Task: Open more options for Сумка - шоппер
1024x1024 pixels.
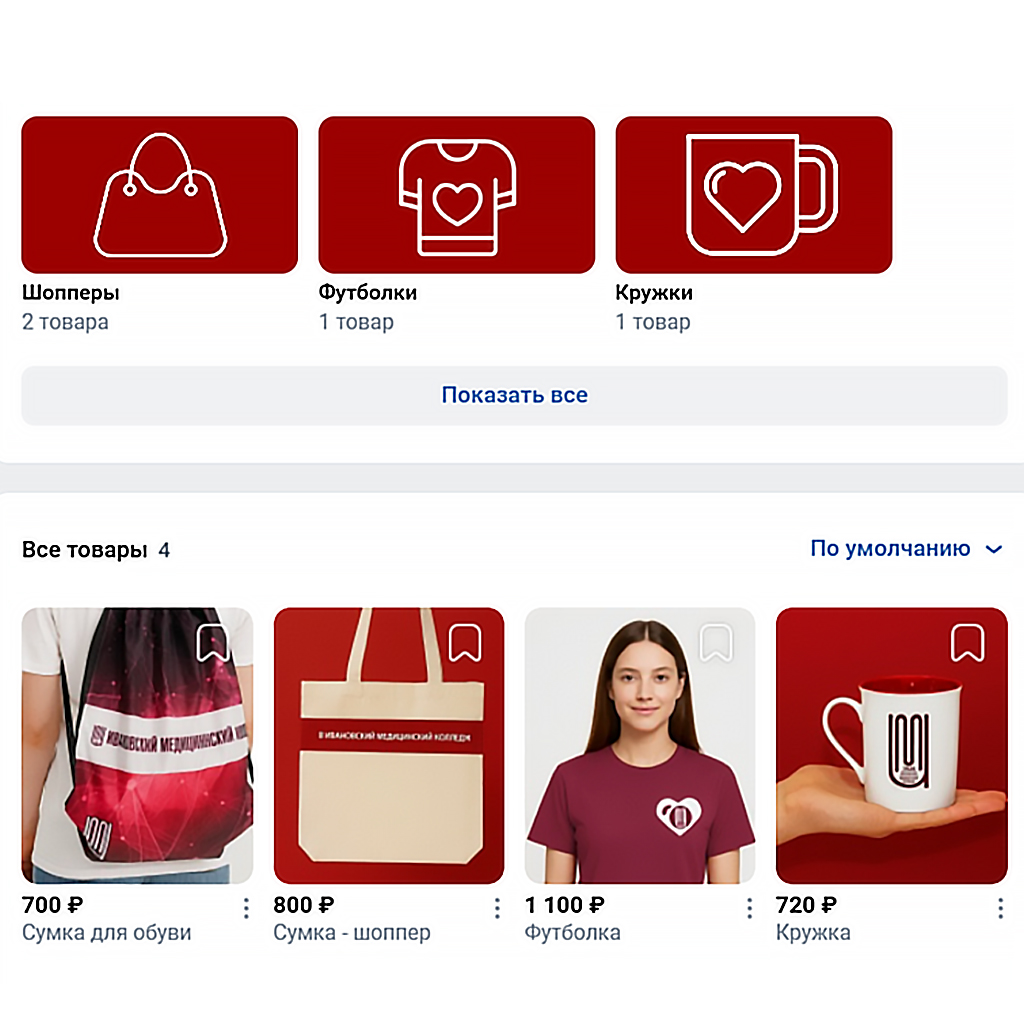Action: [497, 908]
